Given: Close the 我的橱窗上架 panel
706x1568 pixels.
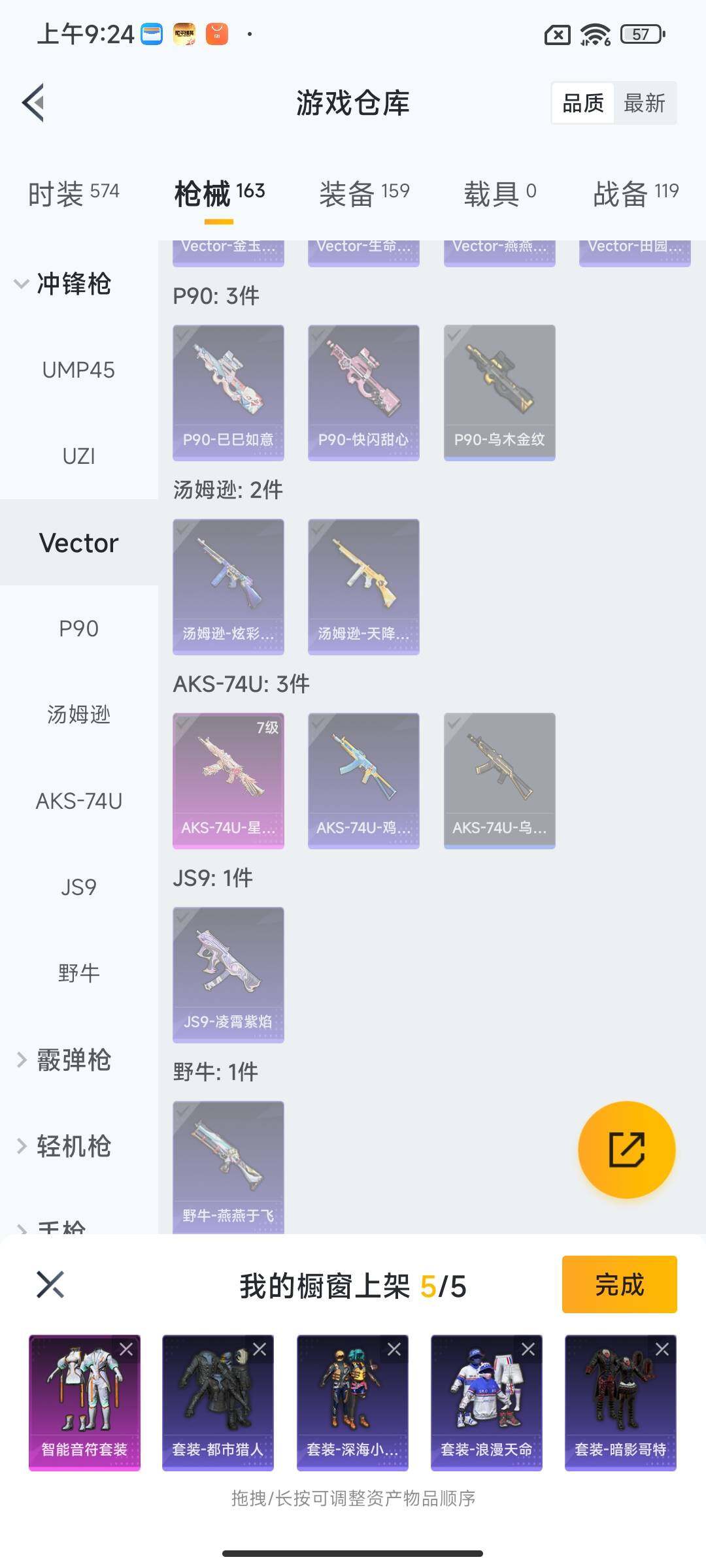Looking at the screenshot, I should point(50,1284).
